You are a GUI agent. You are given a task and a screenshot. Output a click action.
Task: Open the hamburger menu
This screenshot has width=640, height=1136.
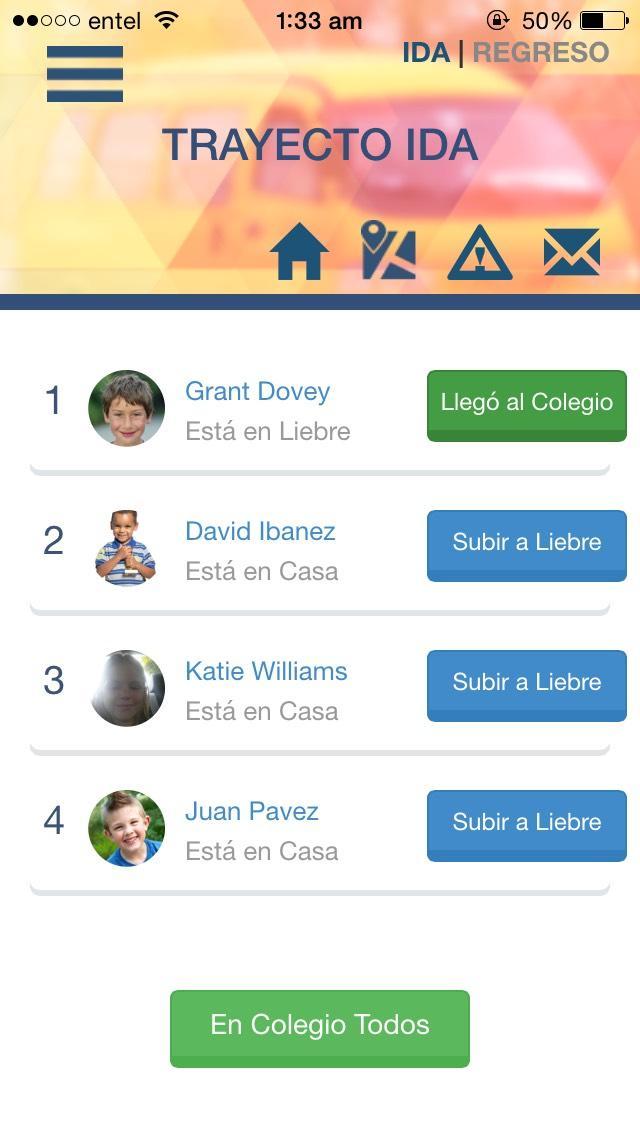(85, 74)
